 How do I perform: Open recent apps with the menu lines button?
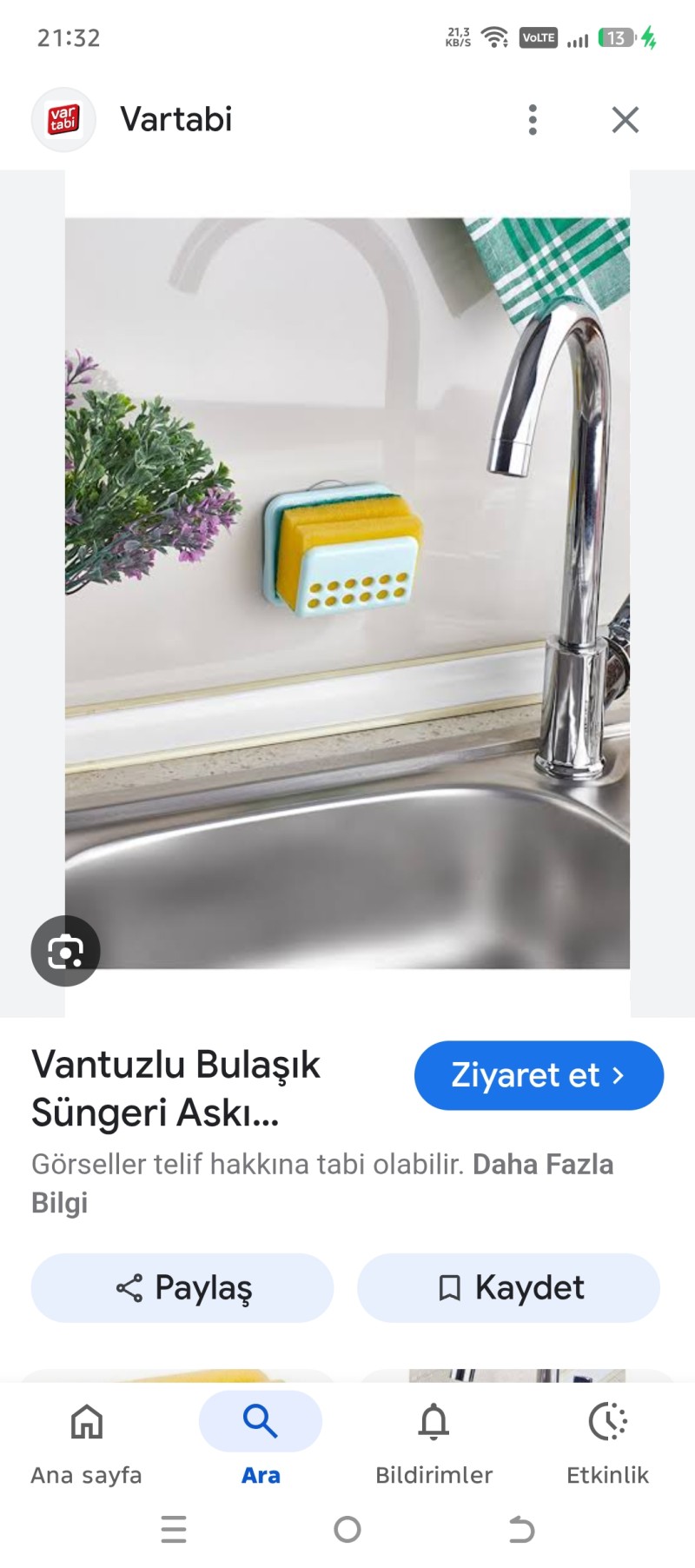click(x=174, y=1530)
